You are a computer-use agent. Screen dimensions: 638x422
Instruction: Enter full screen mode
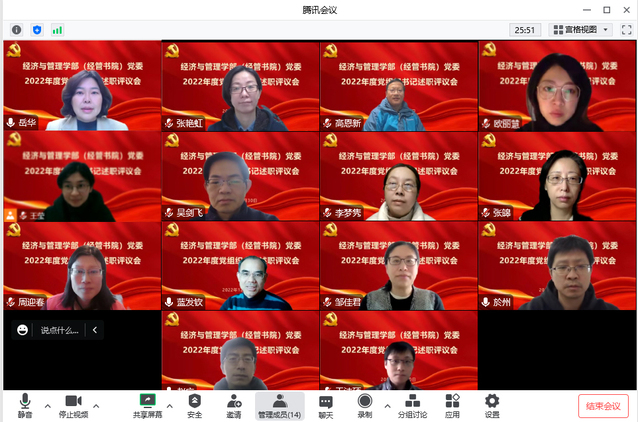click(625, 30)
